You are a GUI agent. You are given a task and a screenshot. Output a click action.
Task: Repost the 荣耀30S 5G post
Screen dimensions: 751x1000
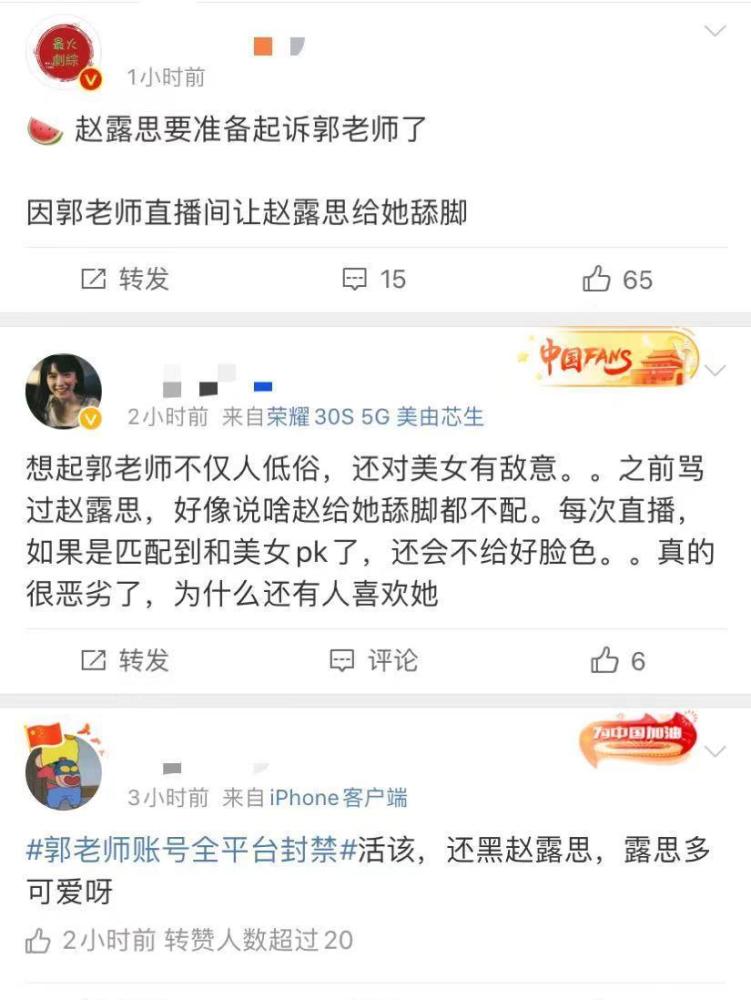125,660
